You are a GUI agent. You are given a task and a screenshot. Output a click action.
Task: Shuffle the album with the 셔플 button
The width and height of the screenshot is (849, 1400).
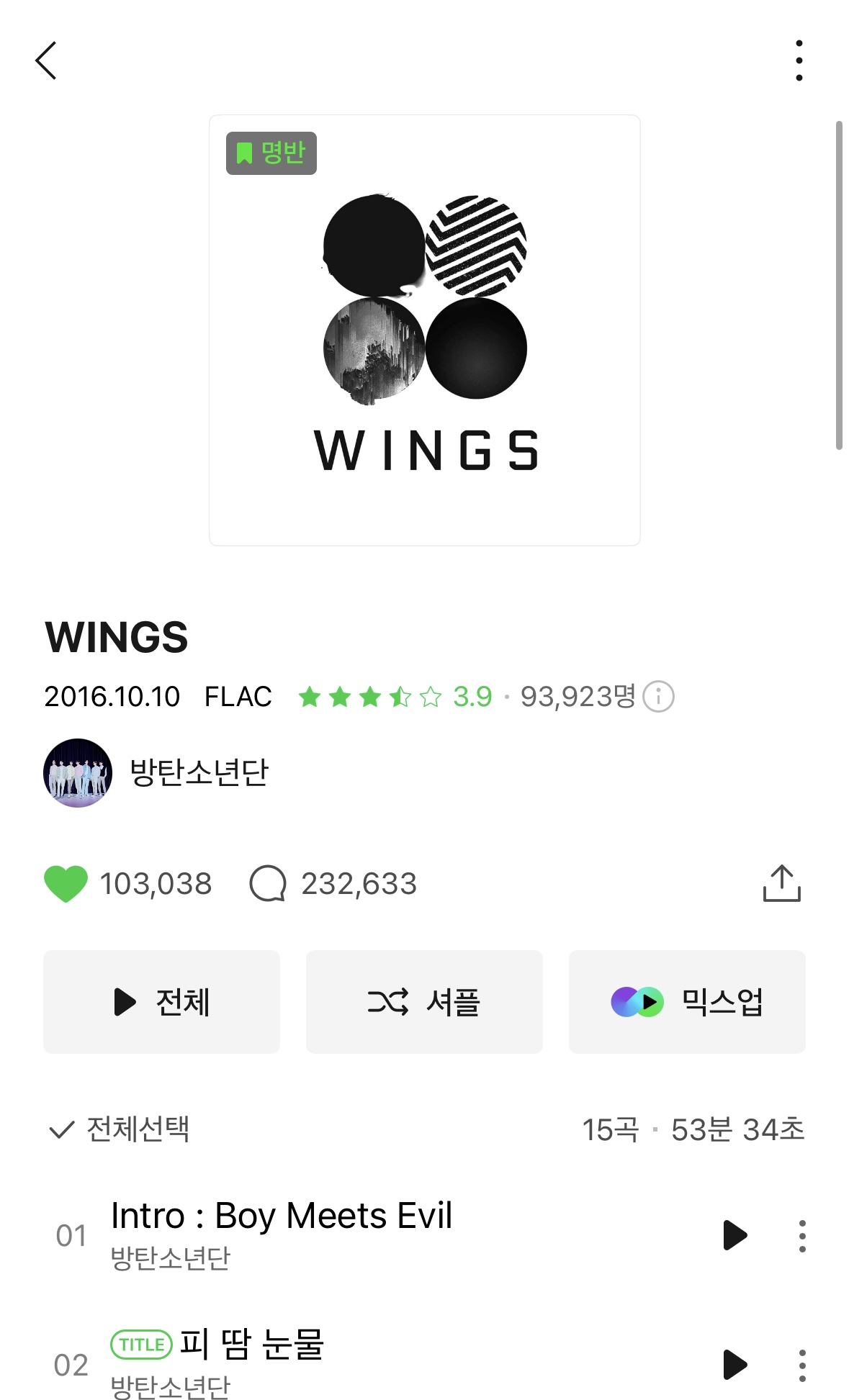tap(424, 1001)
